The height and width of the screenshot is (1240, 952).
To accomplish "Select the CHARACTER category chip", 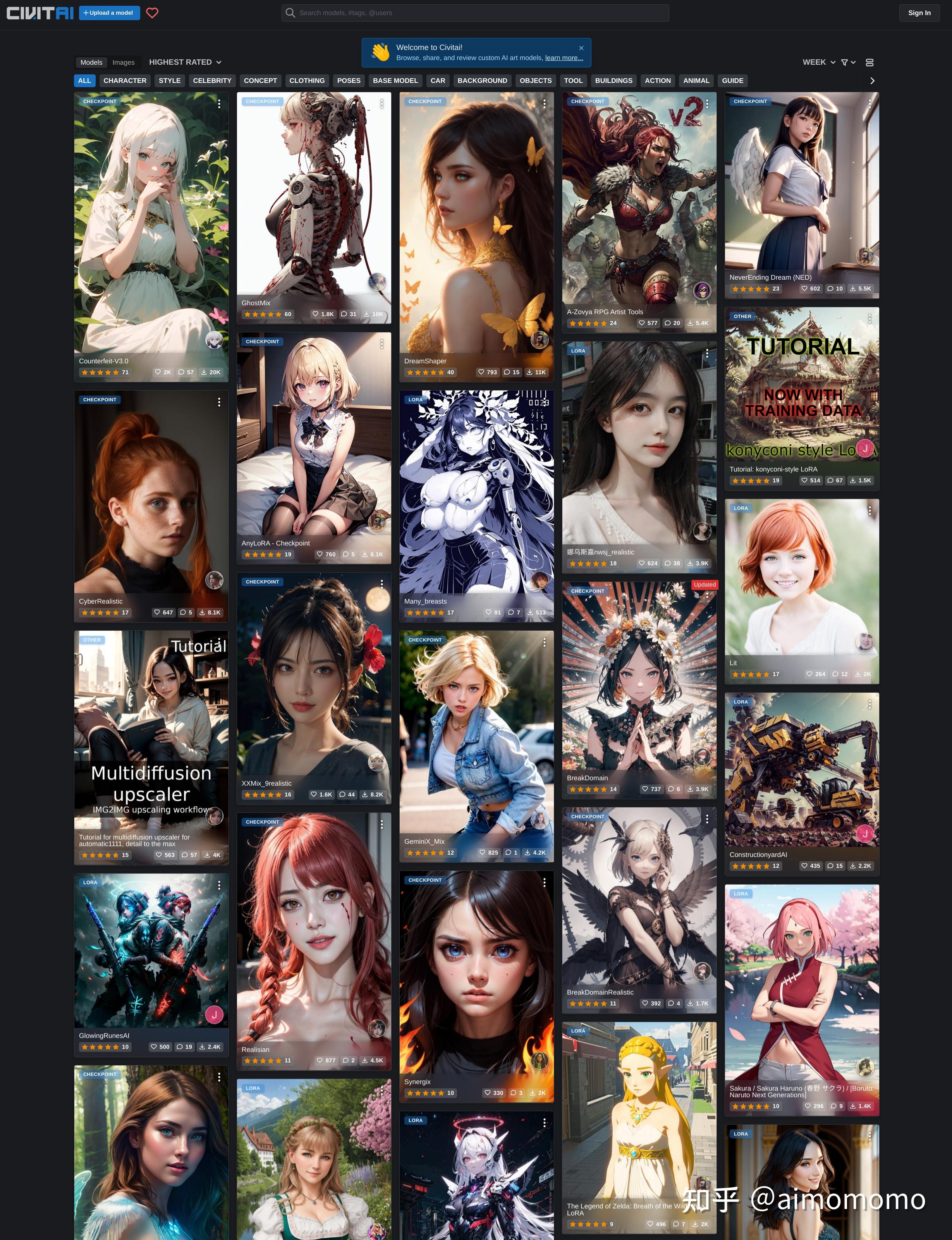I will 125,81.
